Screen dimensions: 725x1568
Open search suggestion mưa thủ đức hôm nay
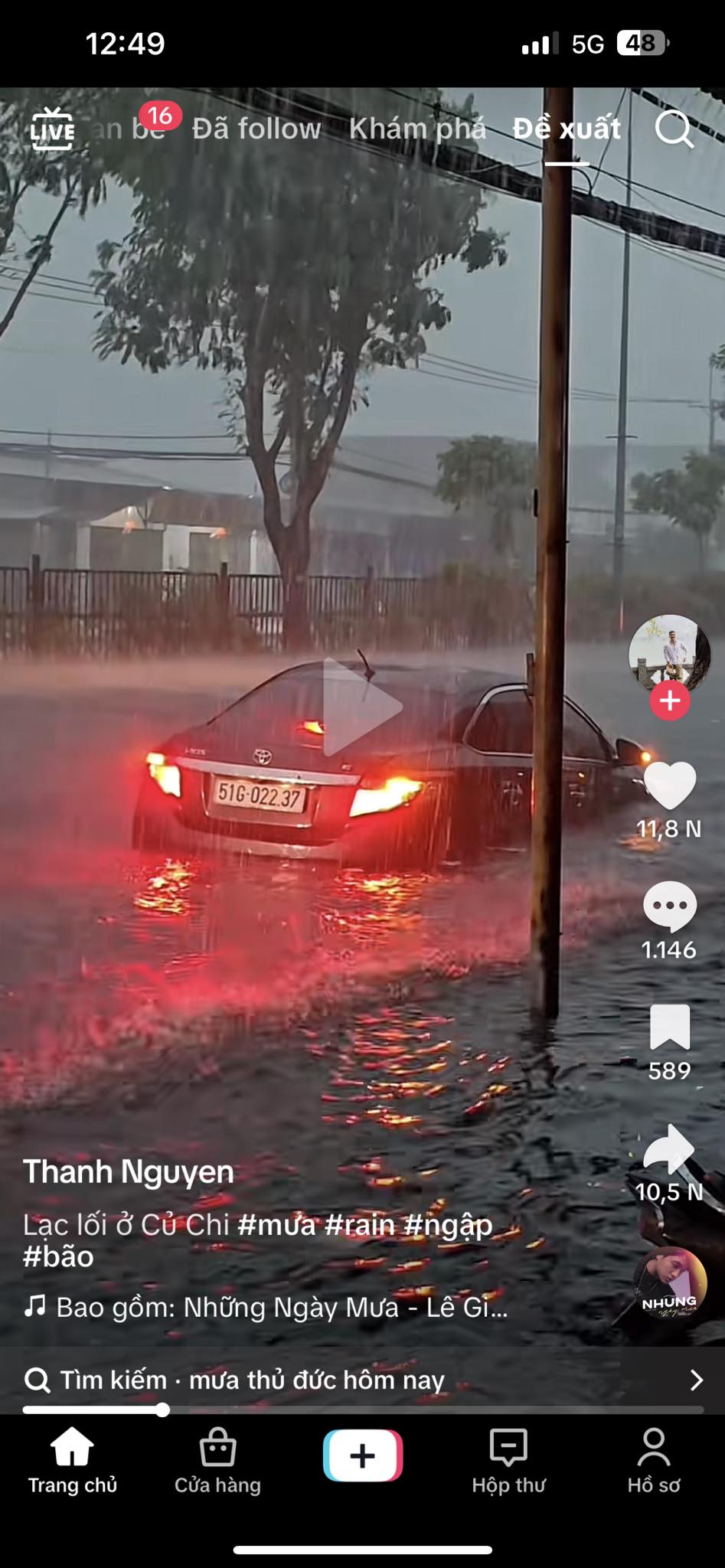[x=362, y=1380]
